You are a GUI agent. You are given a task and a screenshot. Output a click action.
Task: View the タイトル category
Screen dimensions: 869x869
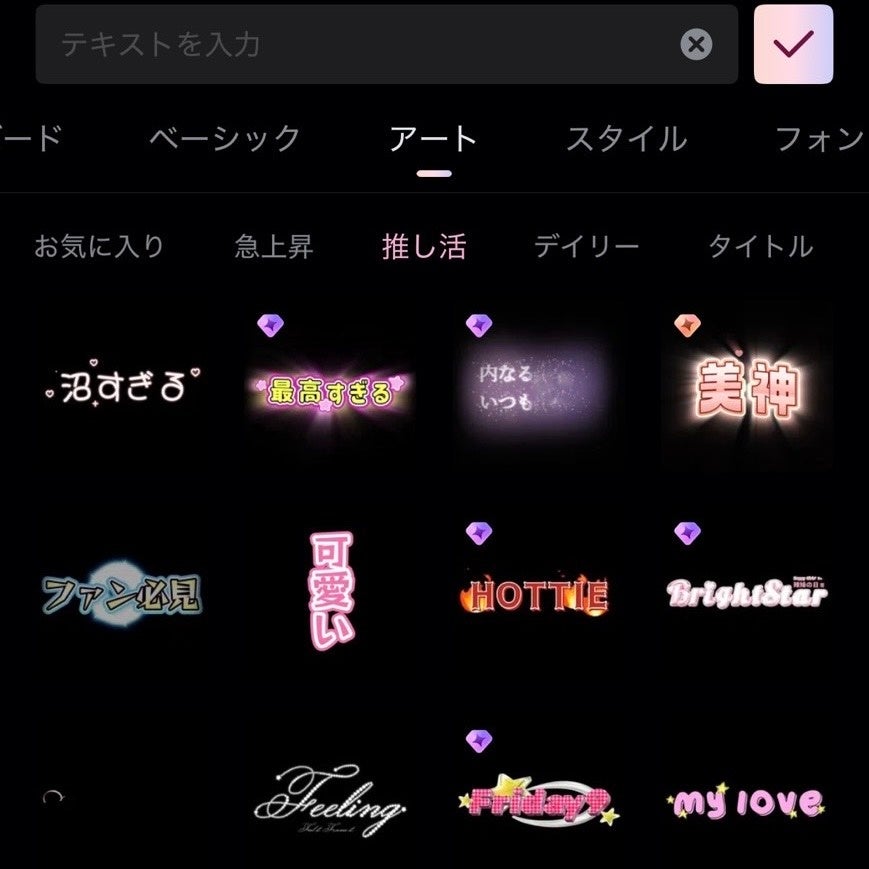[760, 247]
